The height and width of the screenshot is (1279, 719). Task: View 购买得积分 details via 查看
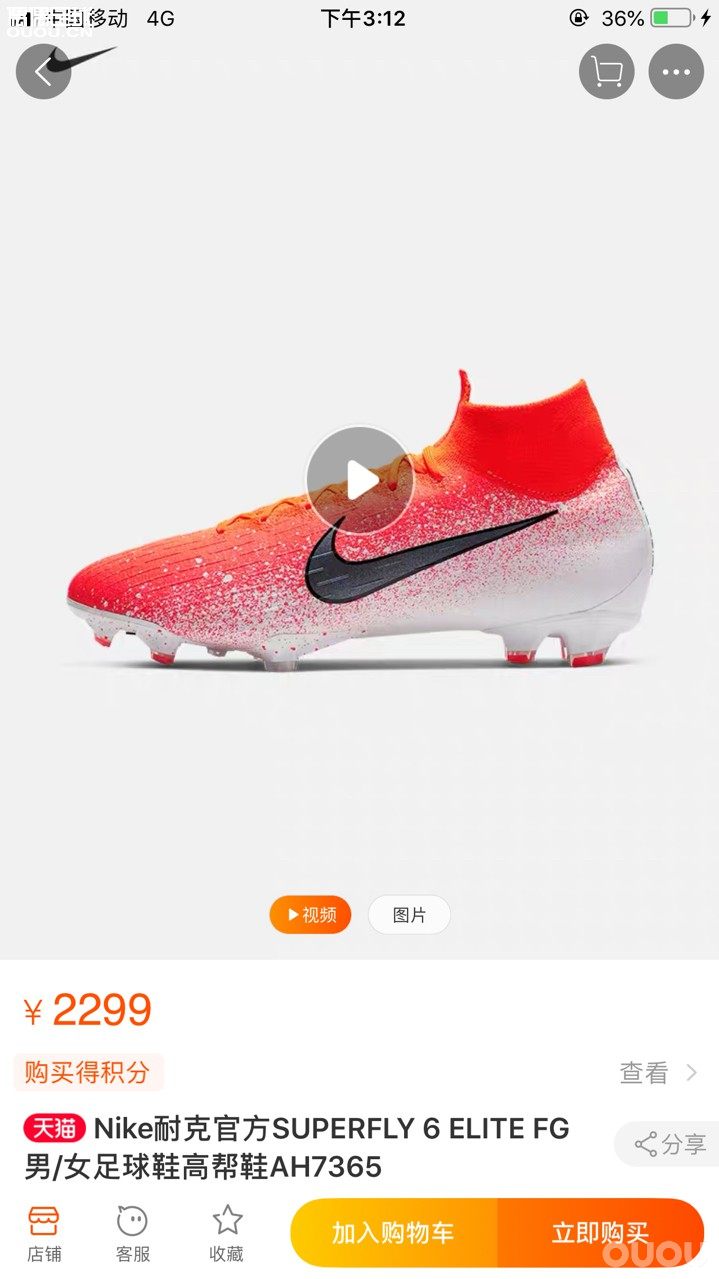click(x=657, y=1073)
